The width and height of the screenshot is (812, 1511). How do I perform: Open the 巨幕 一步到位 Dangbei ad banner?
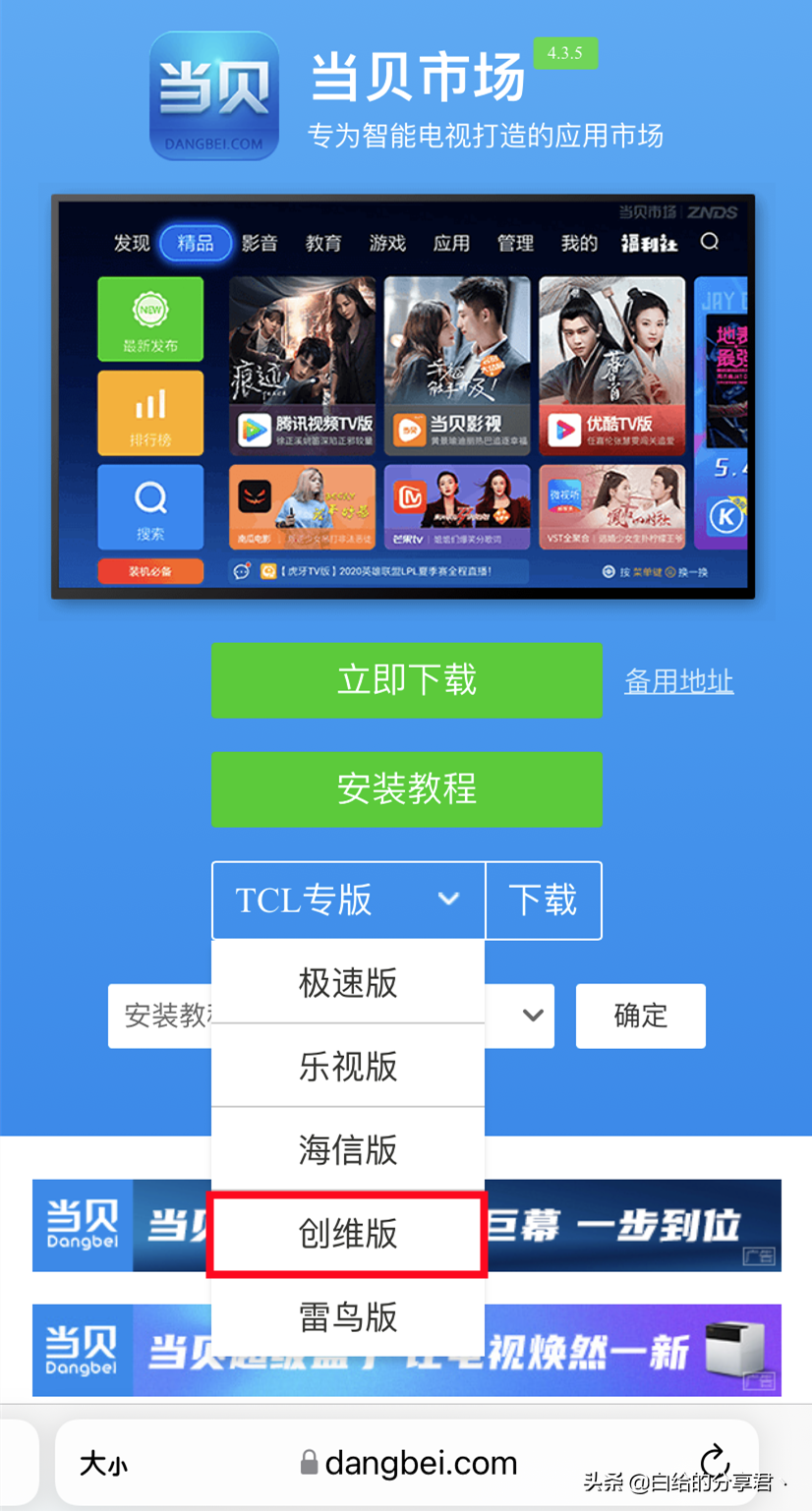pos(407,1225)
